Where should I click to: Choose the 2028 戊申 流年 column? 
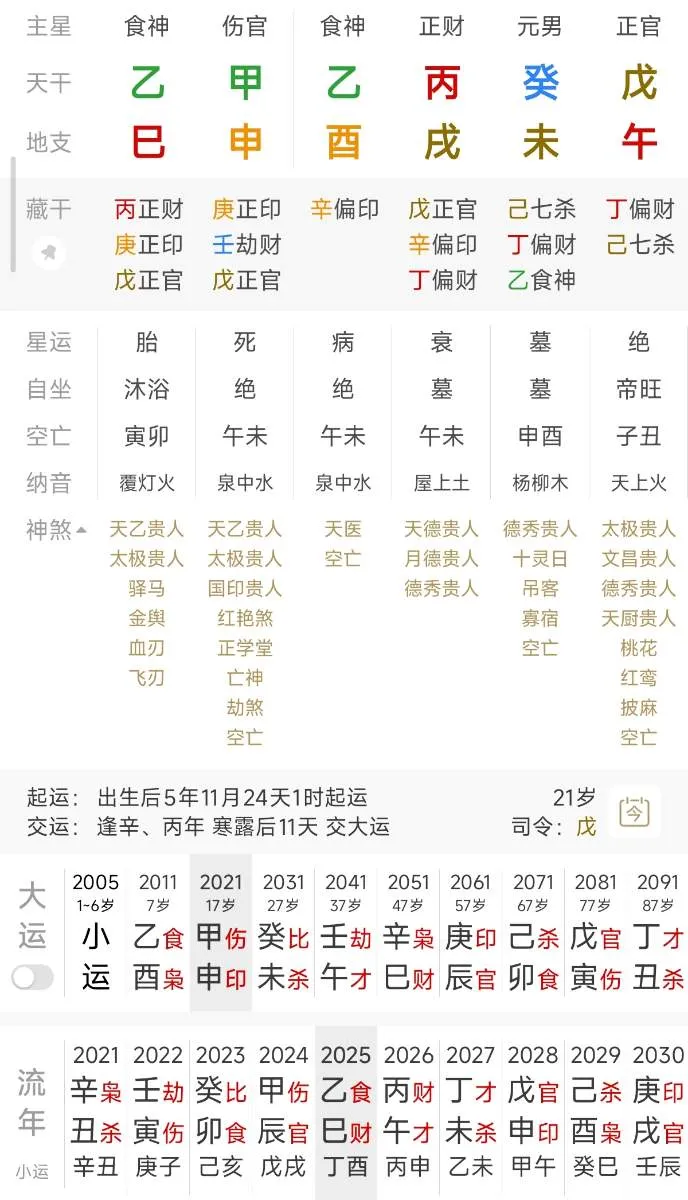pyautogui.click(x=533, y=1110)
